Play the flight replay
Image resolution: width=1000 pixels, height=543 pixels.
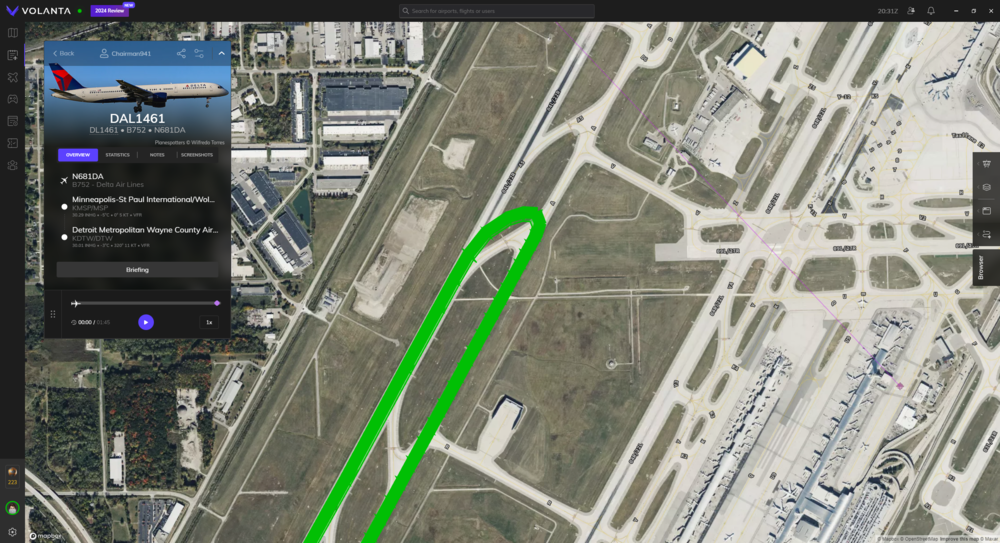pyautogui.click(x=146, y=322)
